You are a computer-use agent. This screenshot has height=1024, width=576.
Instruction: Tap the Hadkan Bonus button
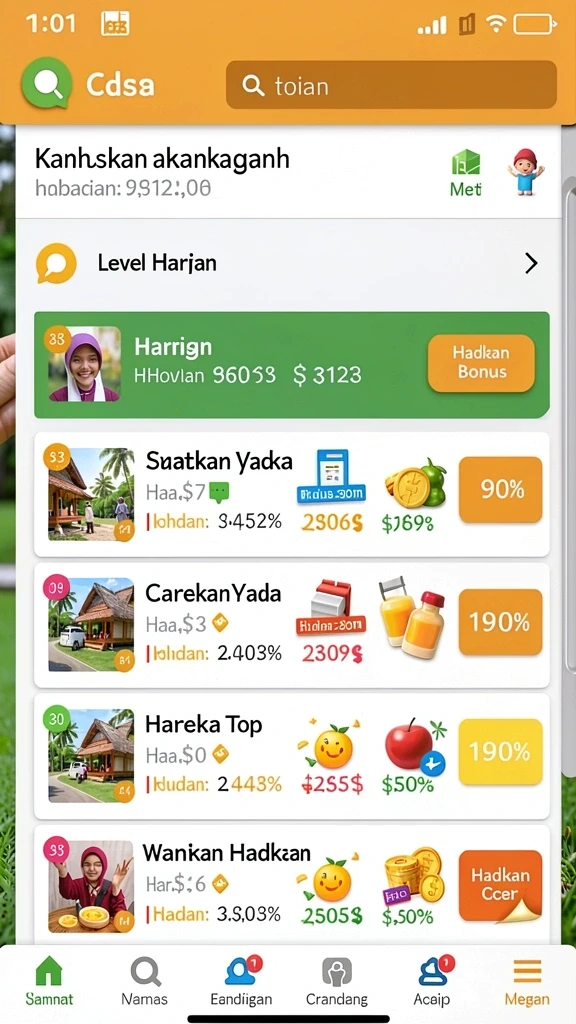click(x=481, y=363)
